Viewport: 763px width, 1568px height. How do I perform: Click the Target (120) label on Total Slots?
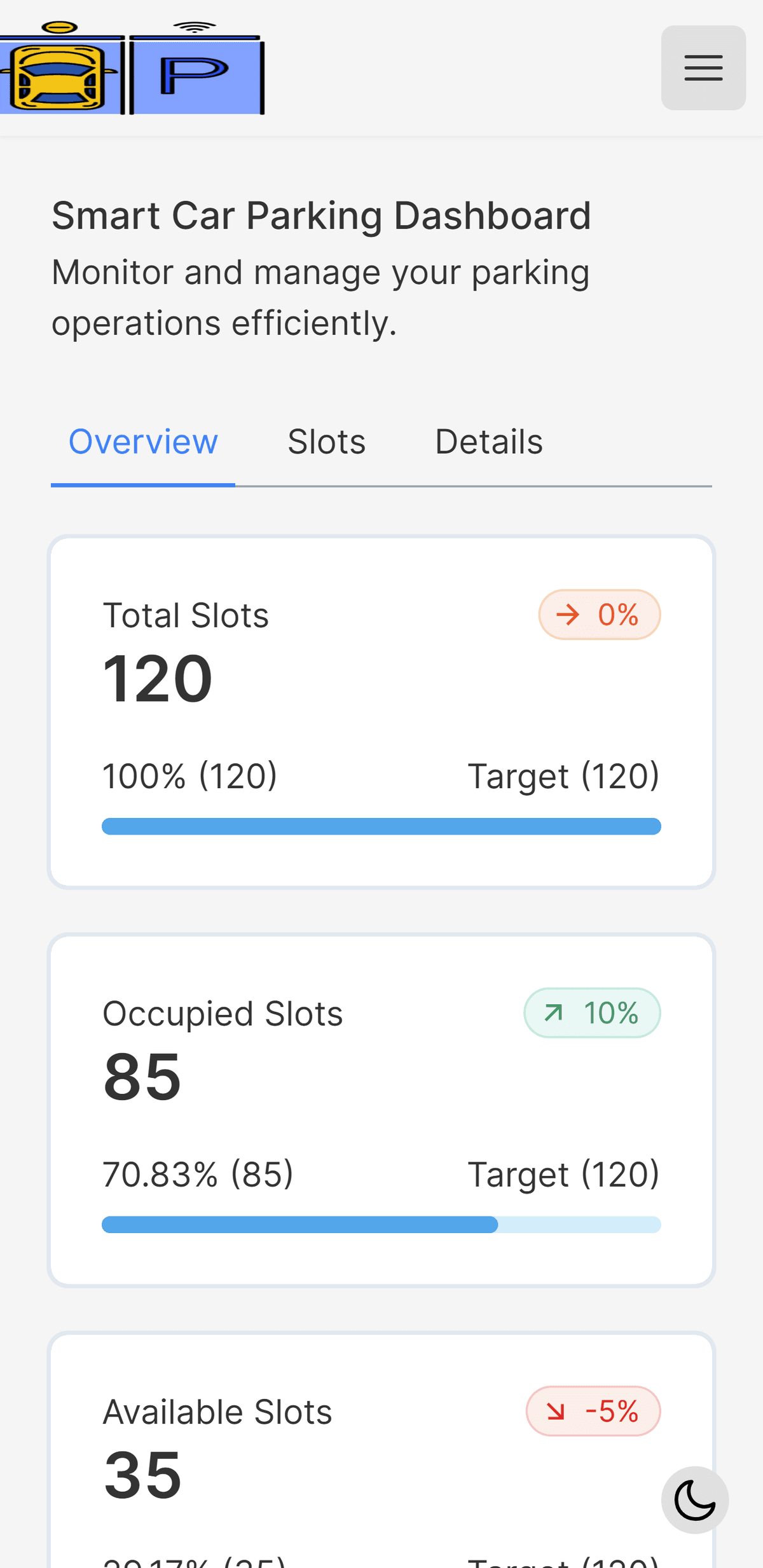tap(565, 777)
